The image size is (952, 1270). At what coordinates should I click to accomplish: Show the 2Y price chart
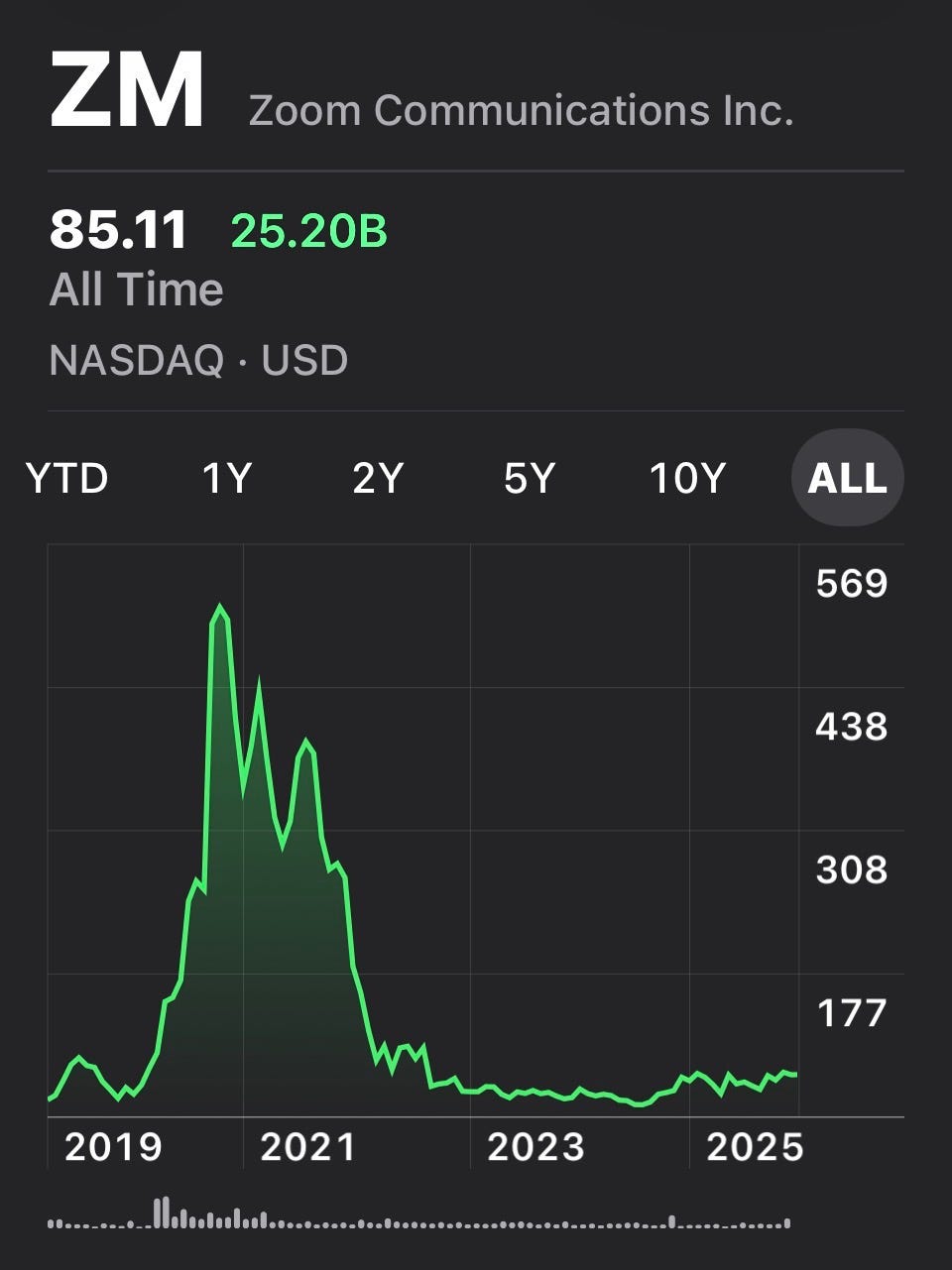(x=378, y=479)
